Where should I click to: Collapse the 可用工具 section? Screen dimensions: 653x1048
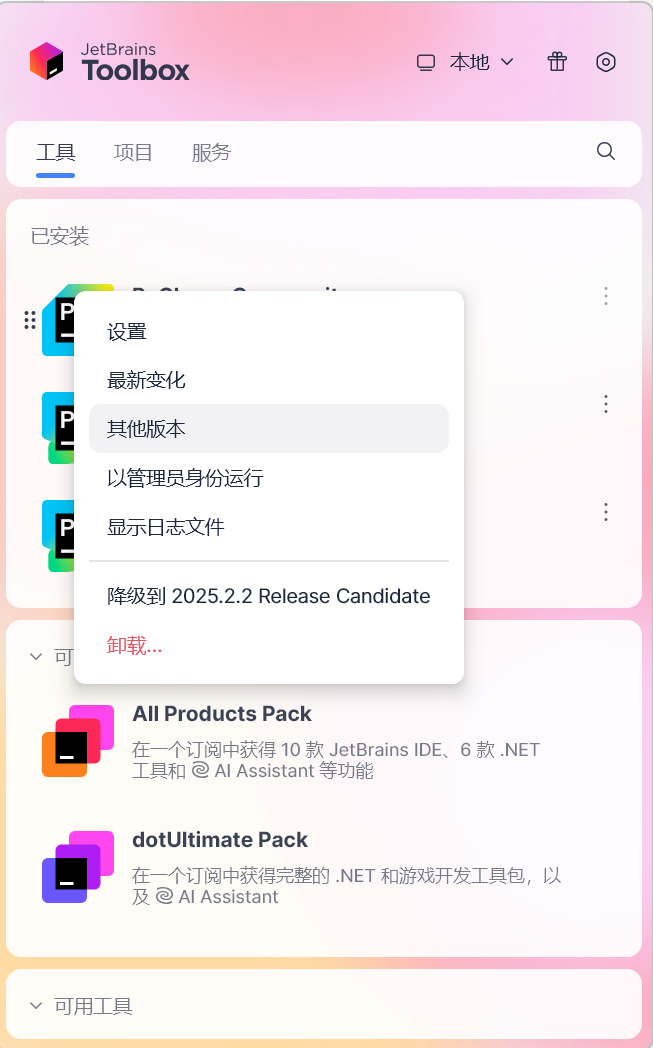point(81,1006)
